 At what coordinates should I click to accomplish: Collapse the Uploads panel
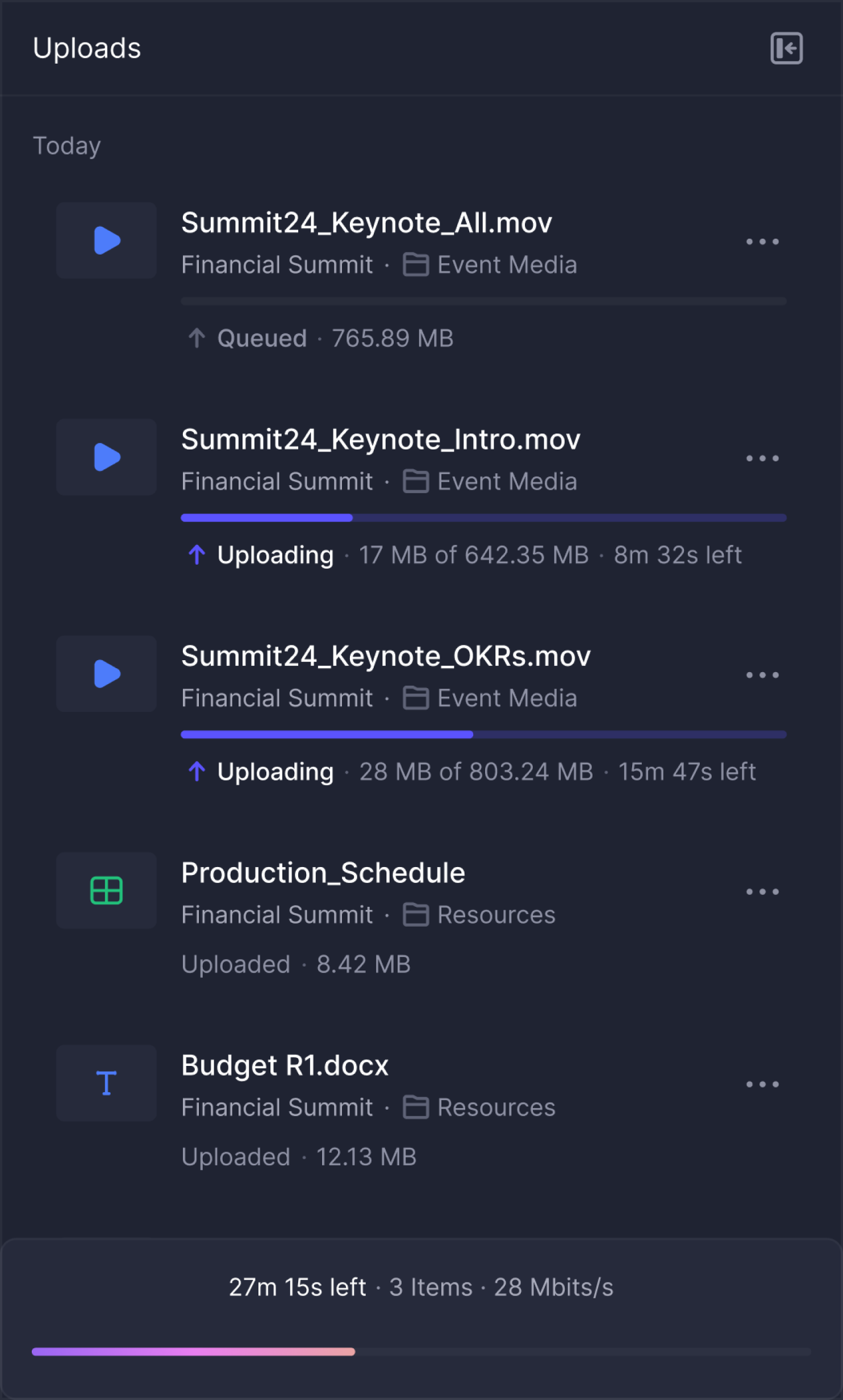click(786, 48)
